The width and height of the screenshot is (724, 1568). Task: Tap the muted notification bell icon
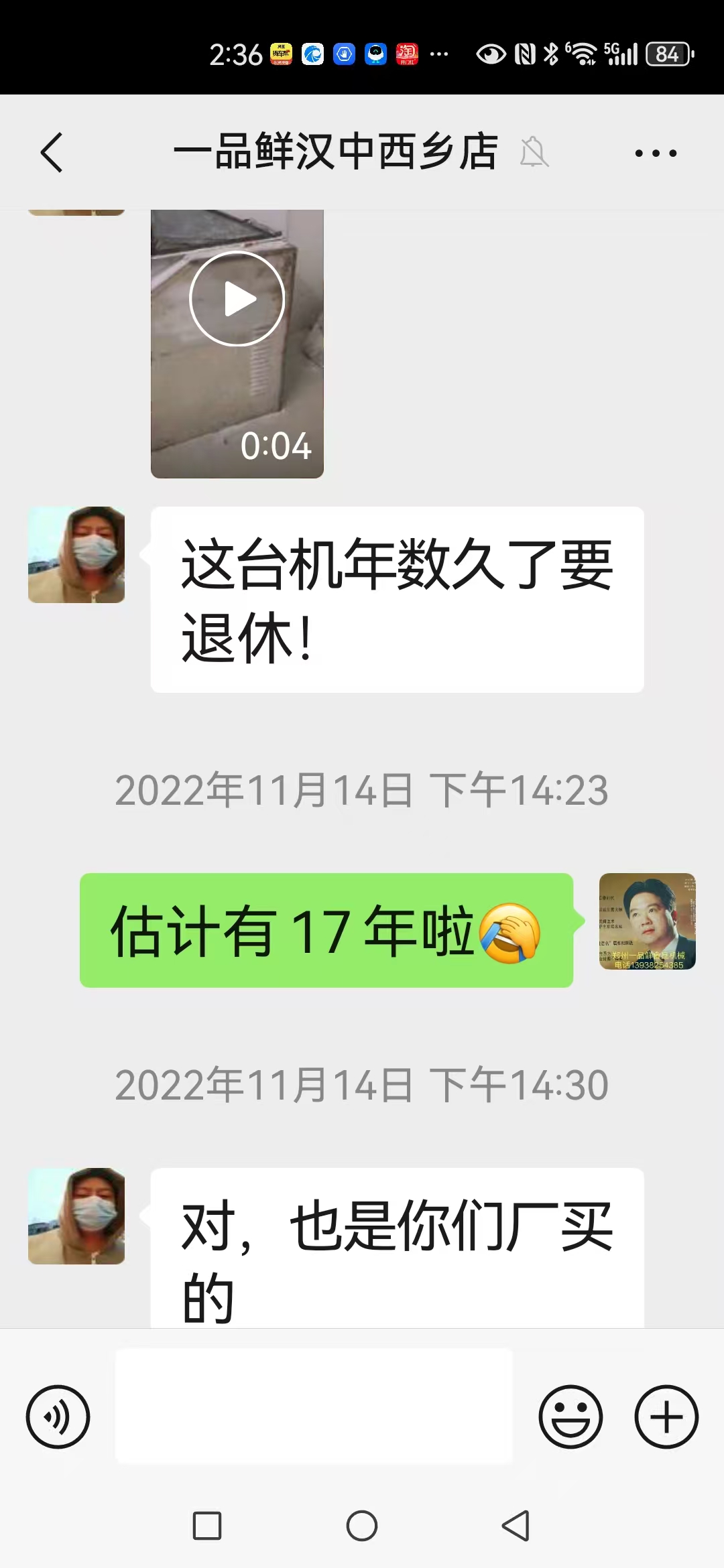point(533,153)
